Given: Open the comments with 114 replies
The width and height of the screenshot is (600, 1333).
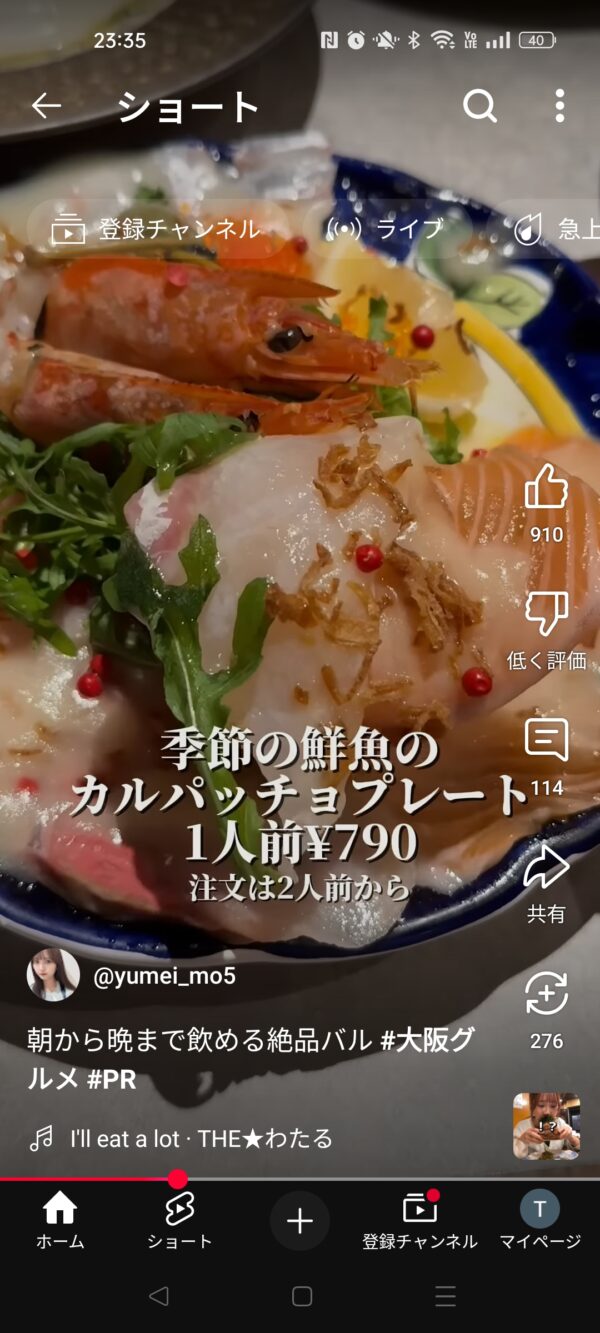Looking at the screenshot, I should pyautogui.click(x=546, y=741).
